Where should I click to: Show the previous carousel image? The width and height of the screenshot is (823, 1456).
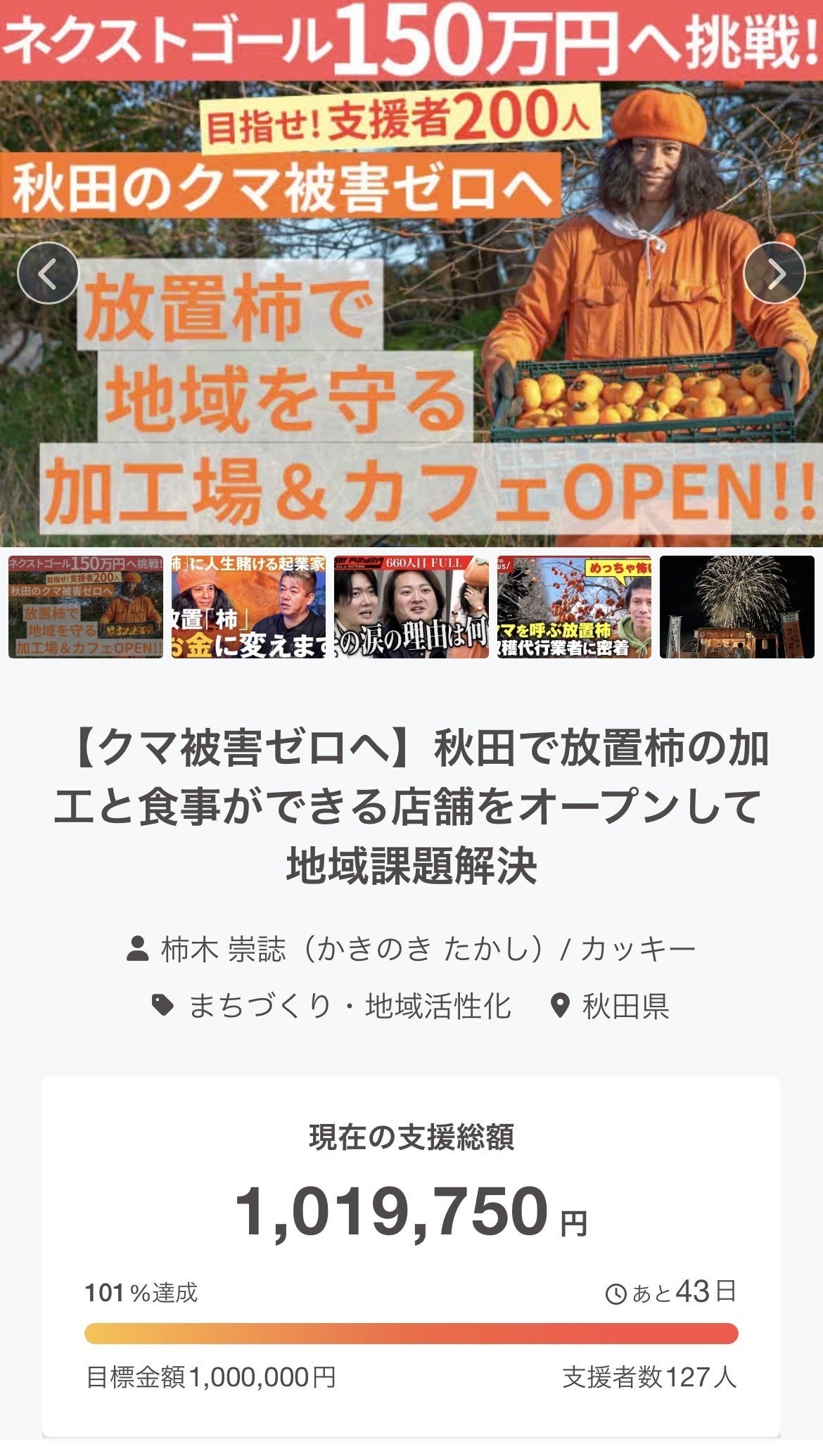coord(48,273)
